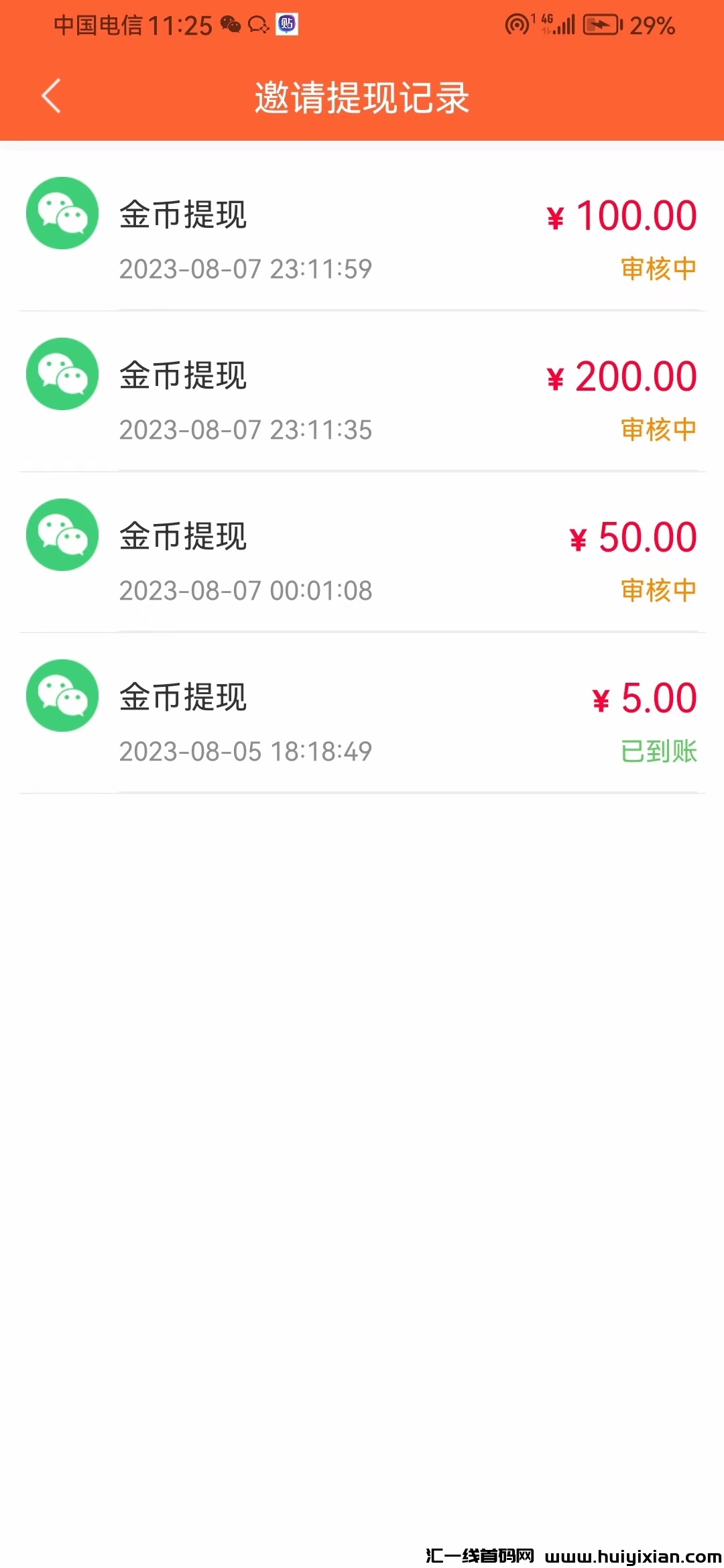724x1568 pixels.
Task: Tap the WeChat icon on the ¥200.00 record
Action: (61, 374)
